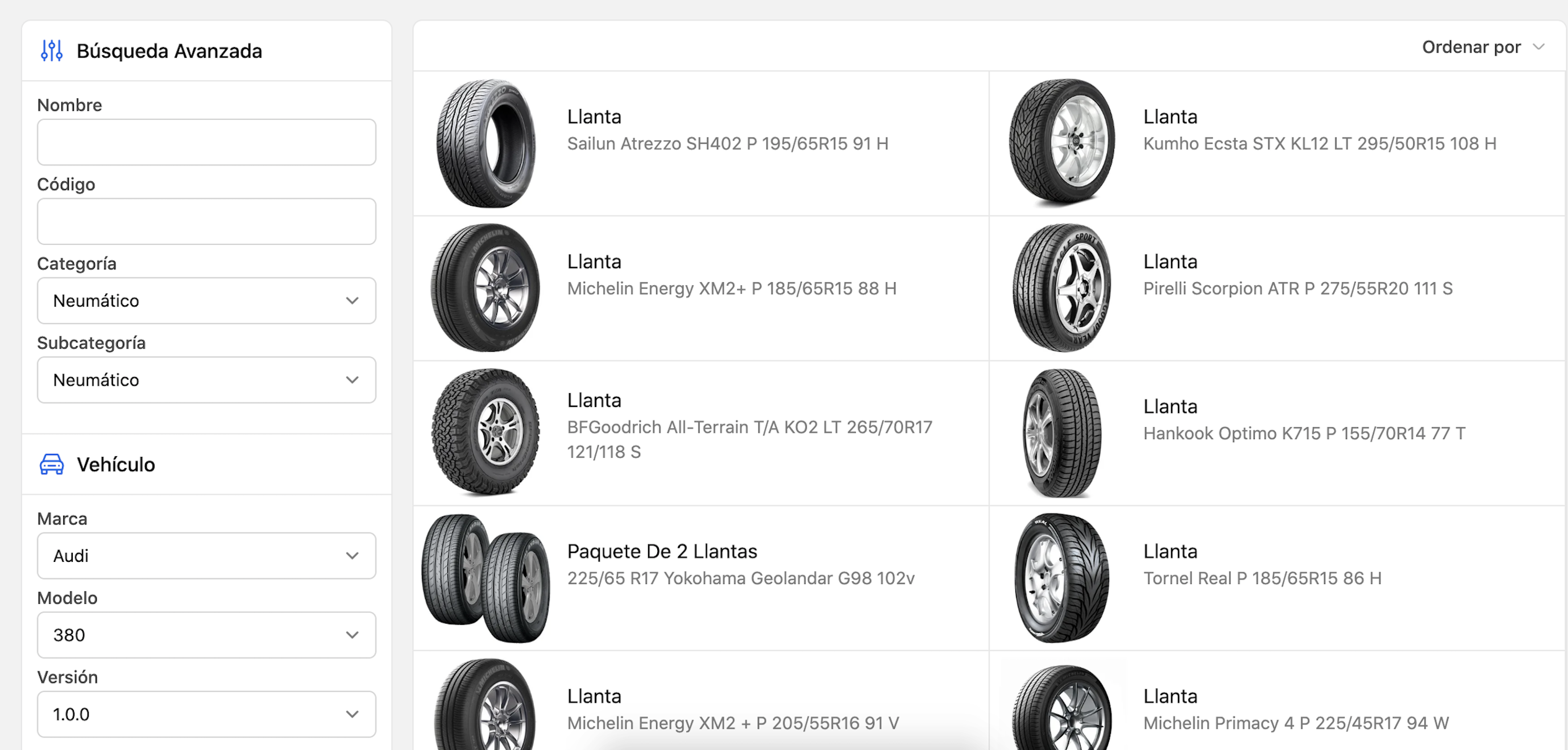Open the Yokohama Geolandar 2-tire package
The width and height of the screenshot is (1568, 750).
pyautogui.click(x=740, y=578)
